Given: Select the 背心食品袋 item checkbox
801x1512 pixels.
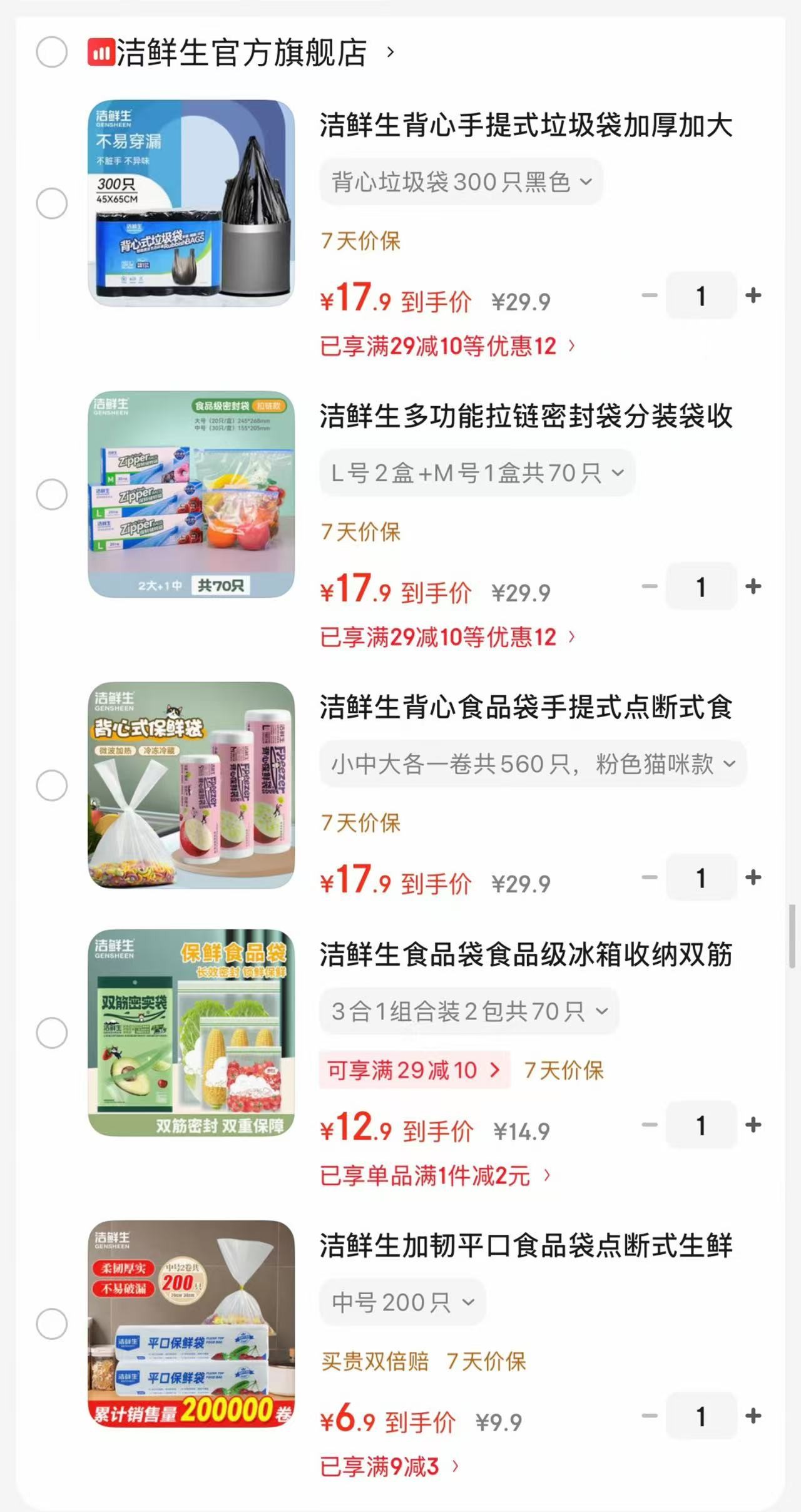Looking at the screenshot, I should pyautogui.click(x=52, y=785).
